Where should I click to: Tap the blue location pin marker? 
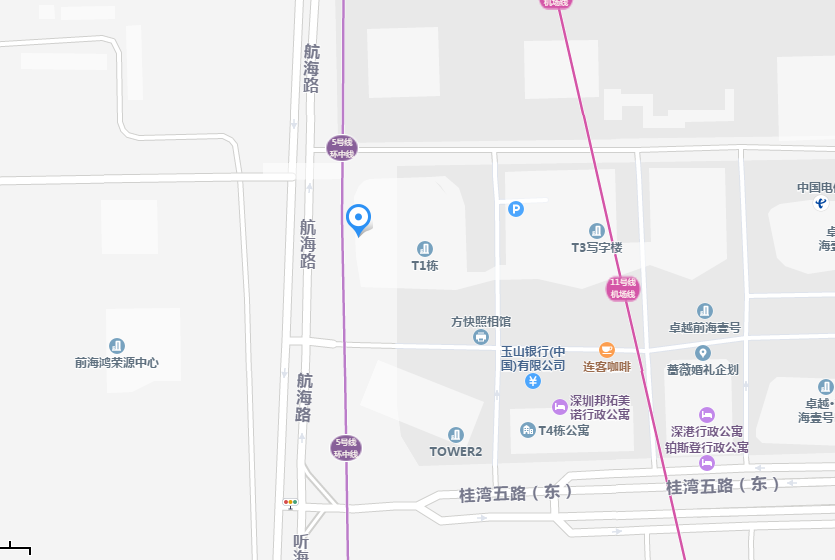(358, 218)
